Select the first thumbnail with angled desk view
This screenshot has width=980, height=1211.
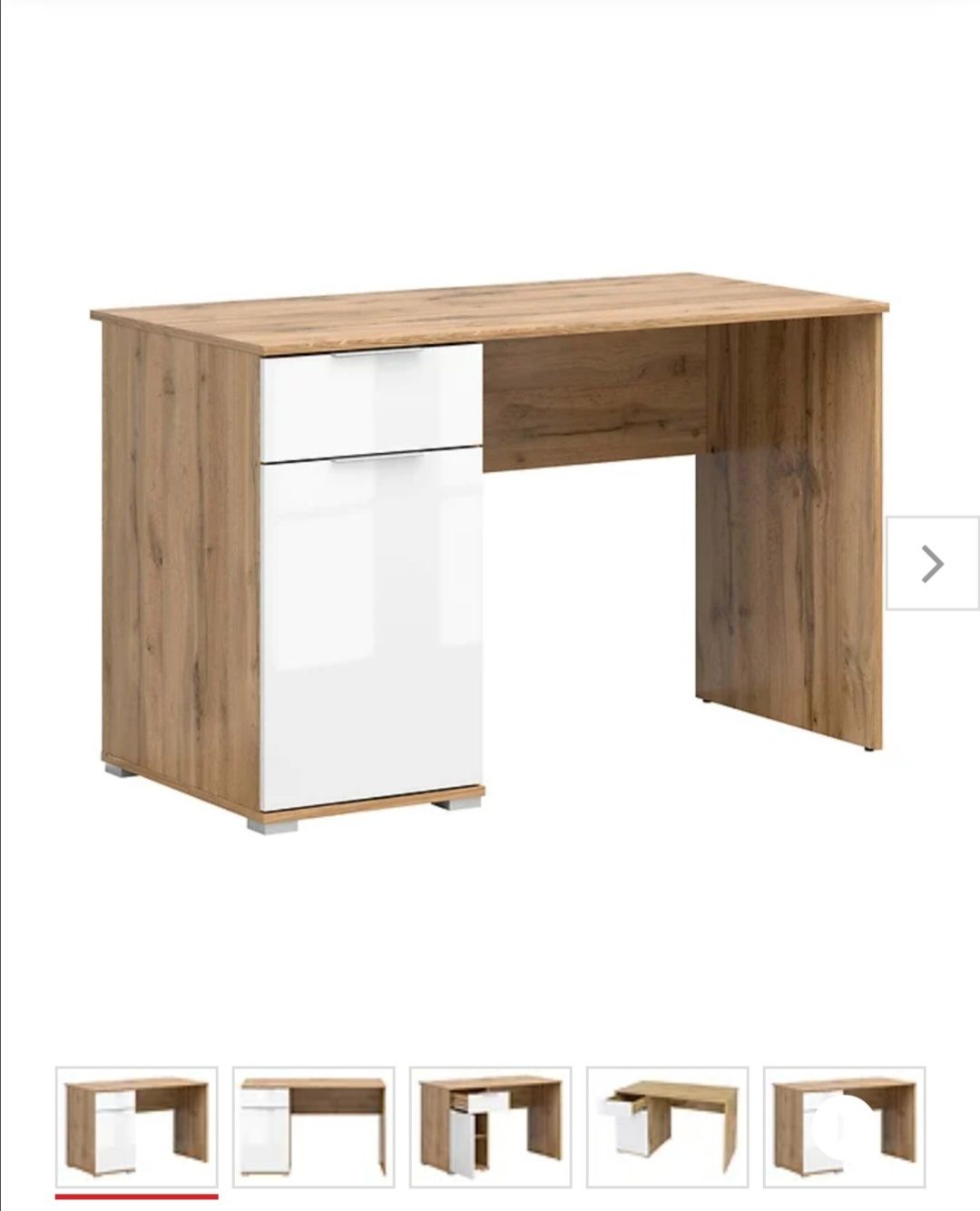136,1127
